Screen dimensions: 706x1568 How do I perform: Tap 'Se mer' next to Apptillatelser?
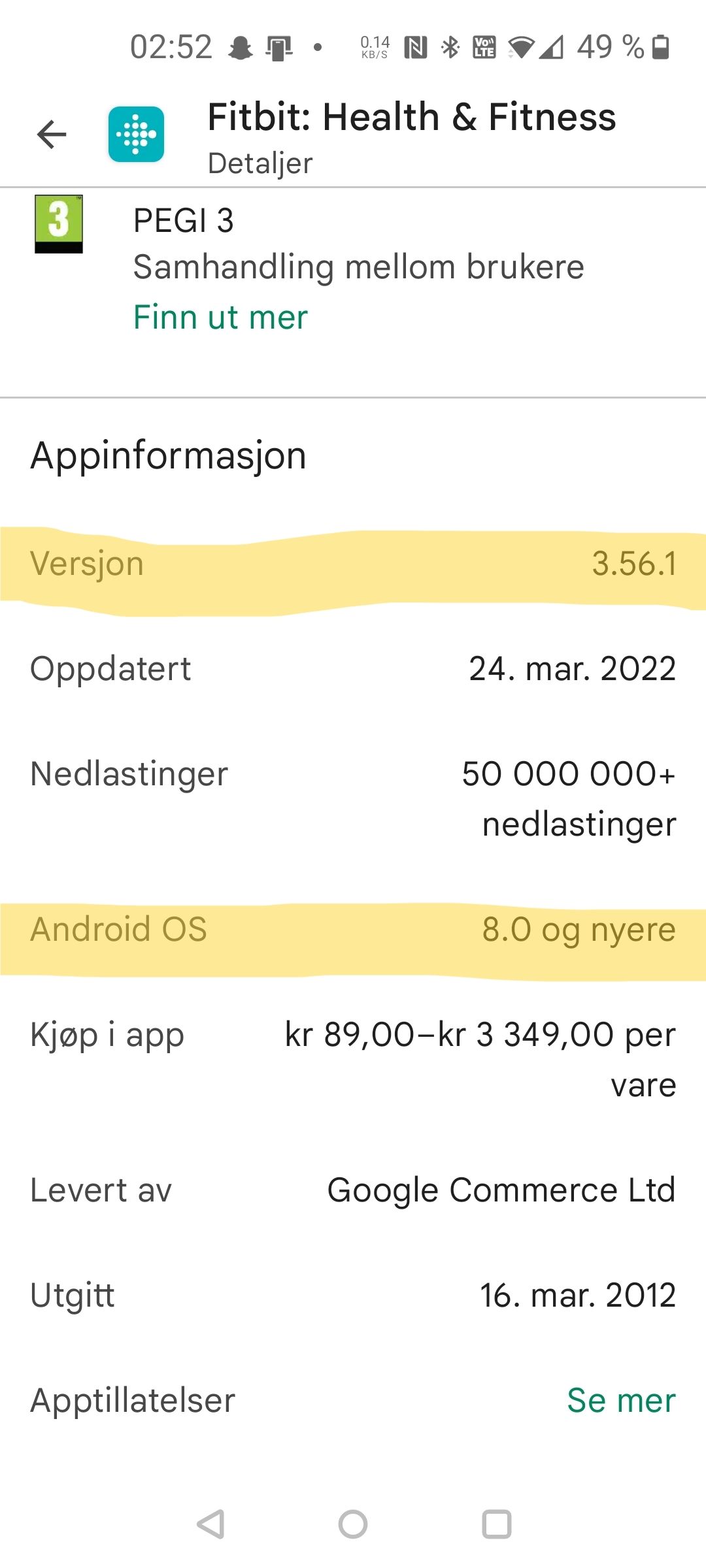point(620,1400)
